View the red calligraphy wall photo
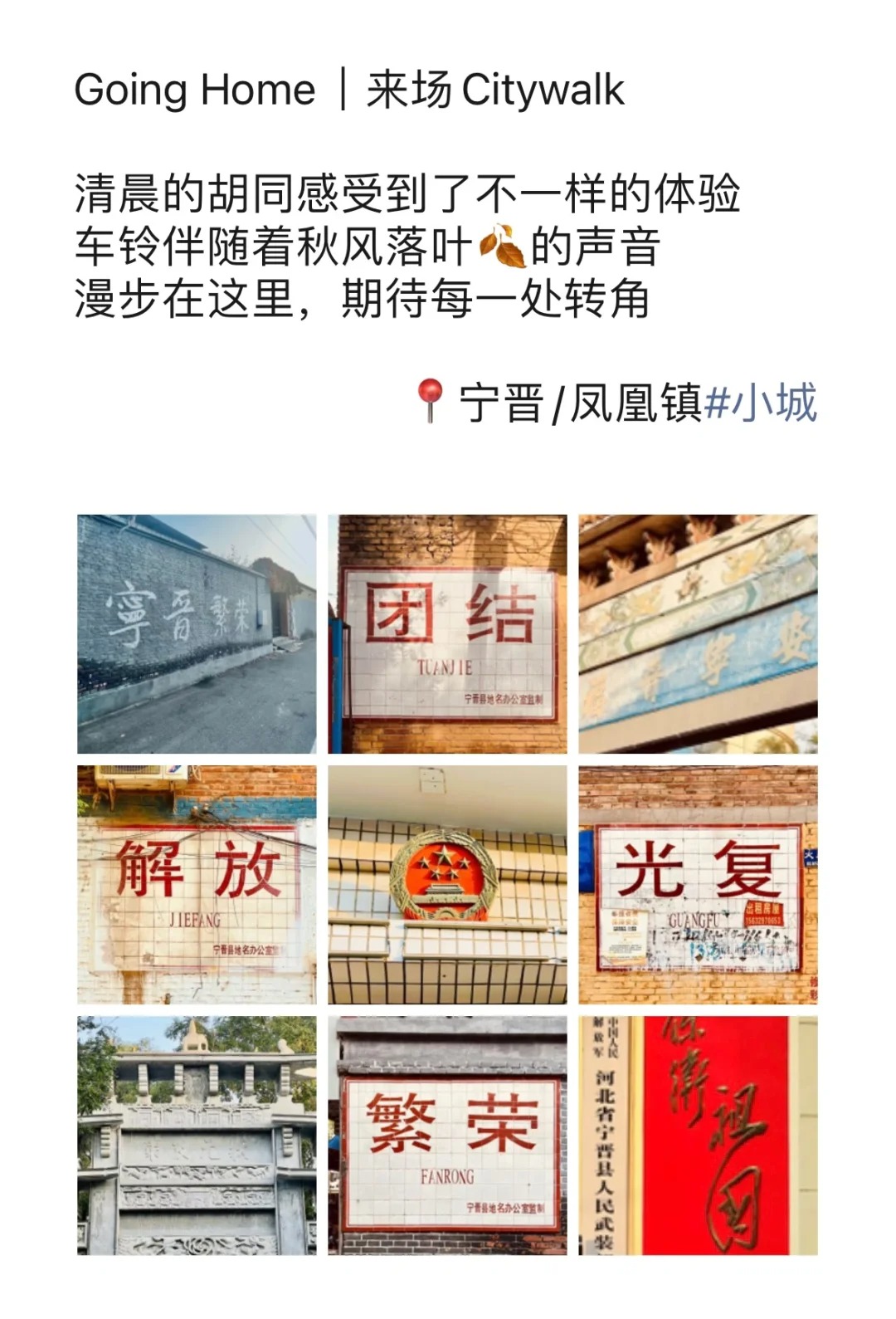The width and height of the screenshot is (896, 1319). (x=698, y=1136)
